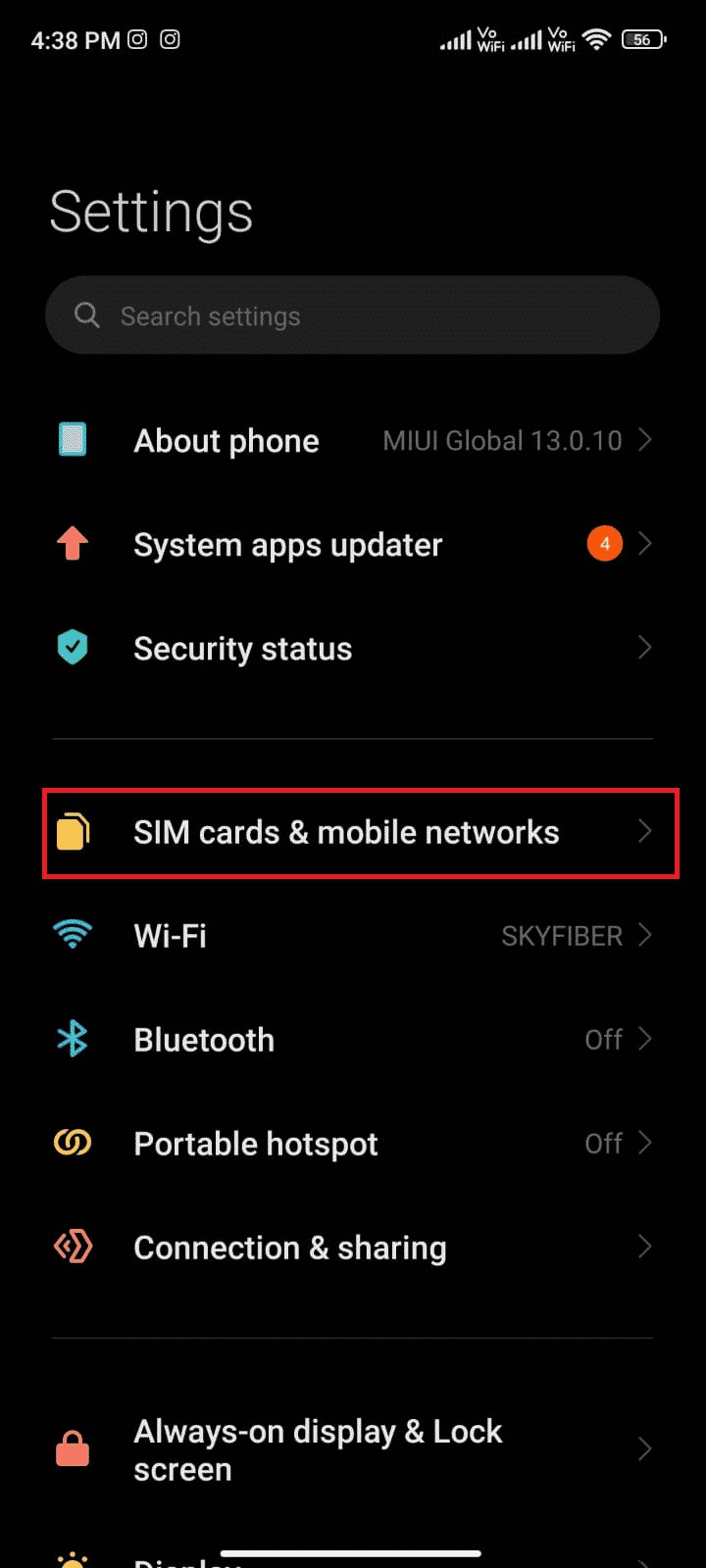Screen dimensions: 706x1568
Task: Tap the Always-on display lock icon
Action: tap(73, 1448)
